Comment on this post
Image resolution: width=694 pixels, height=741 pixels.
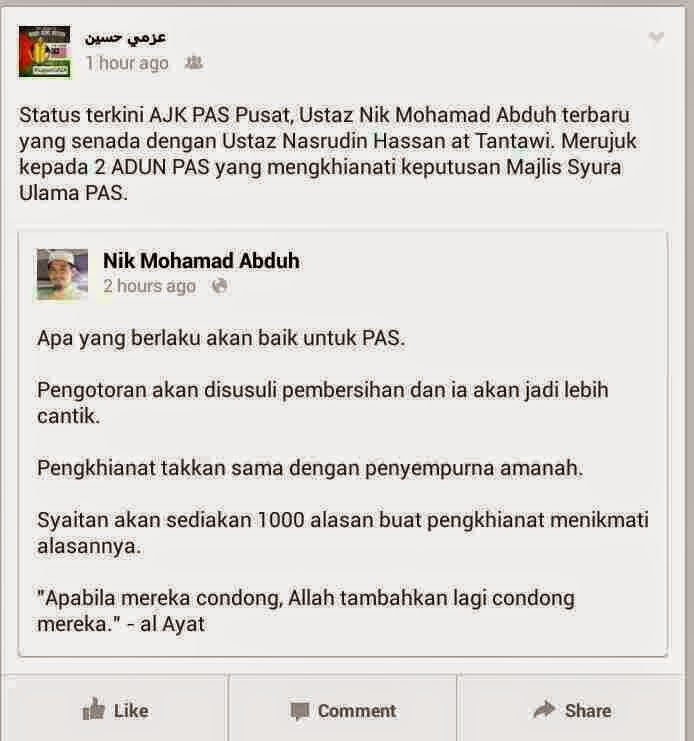point(343,711)
